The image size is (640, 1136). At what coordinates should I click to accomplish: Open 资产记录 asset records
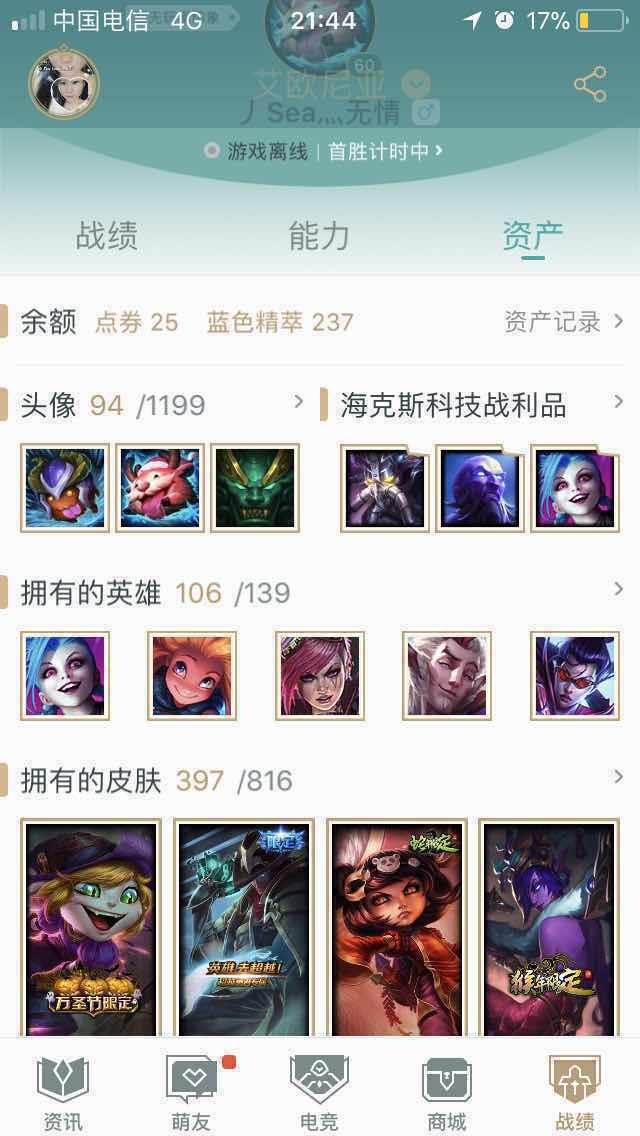(x=563, y=321)
